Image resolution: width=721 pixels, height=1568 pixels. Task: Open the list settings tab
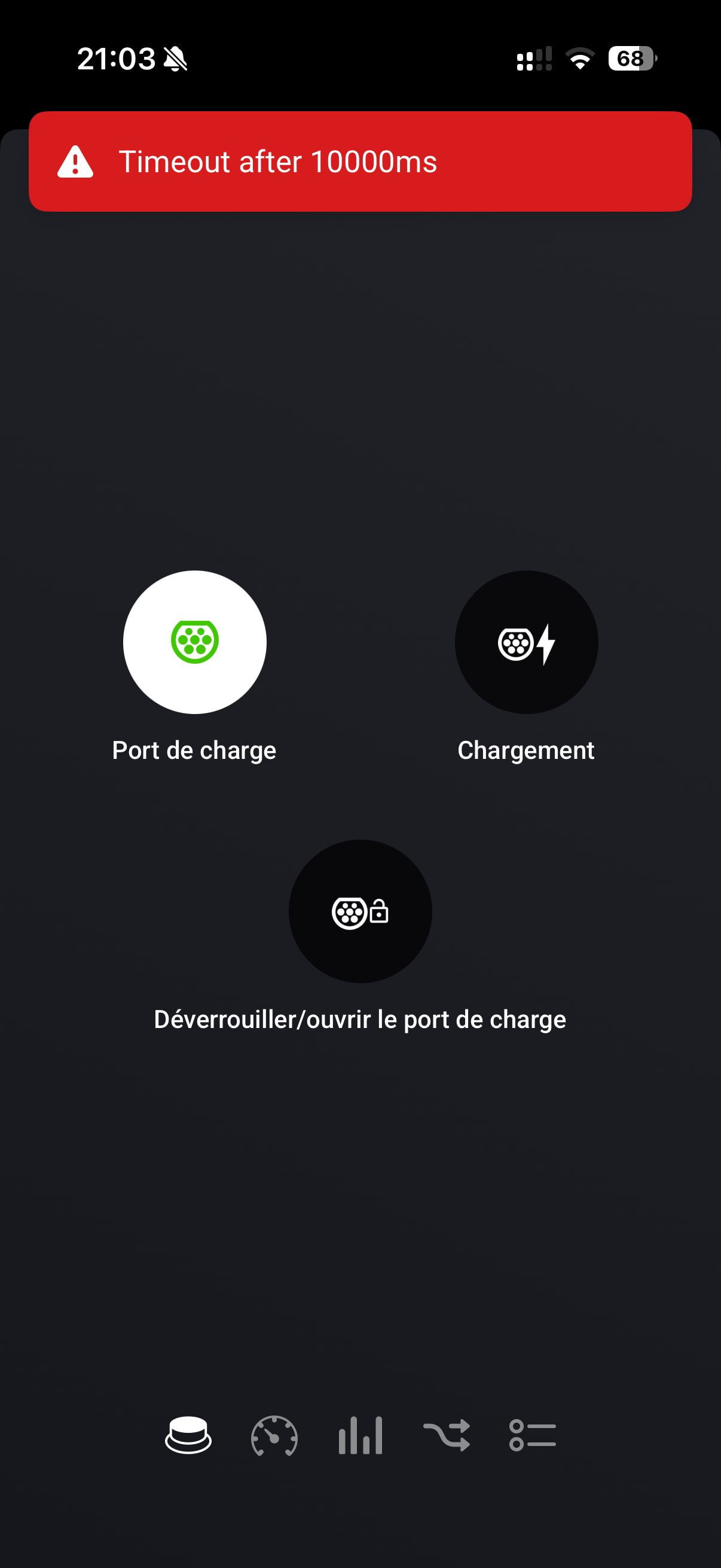[x=533, y=1435]
